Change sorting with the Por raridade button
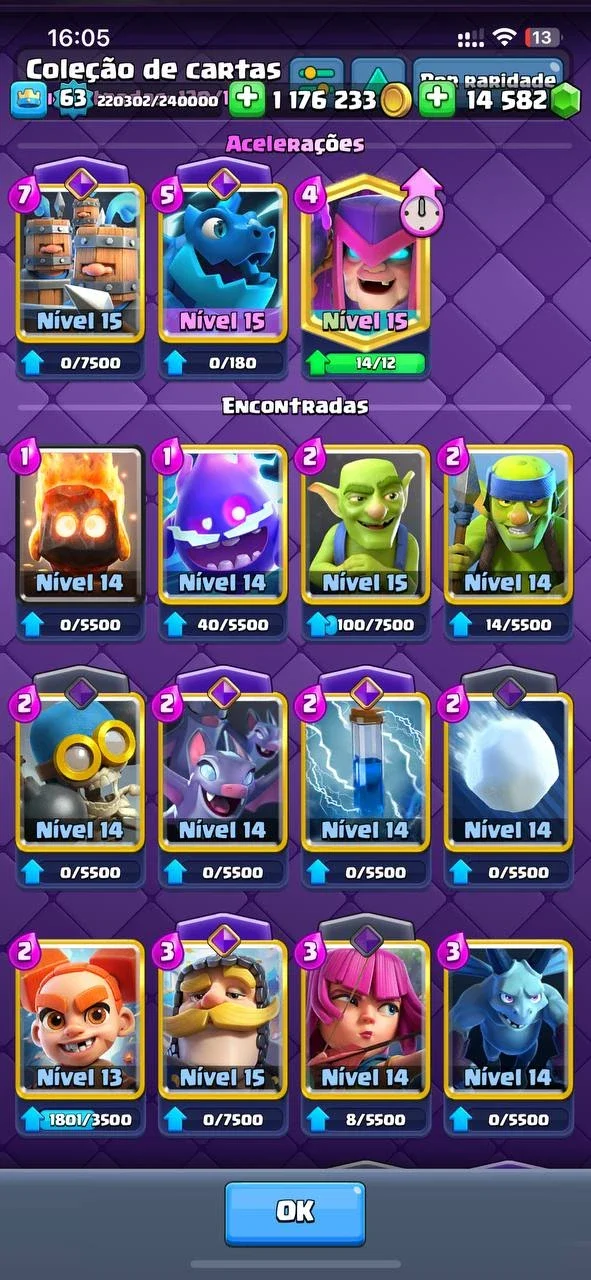This screenshot has height=1280, width=591. 487,76
